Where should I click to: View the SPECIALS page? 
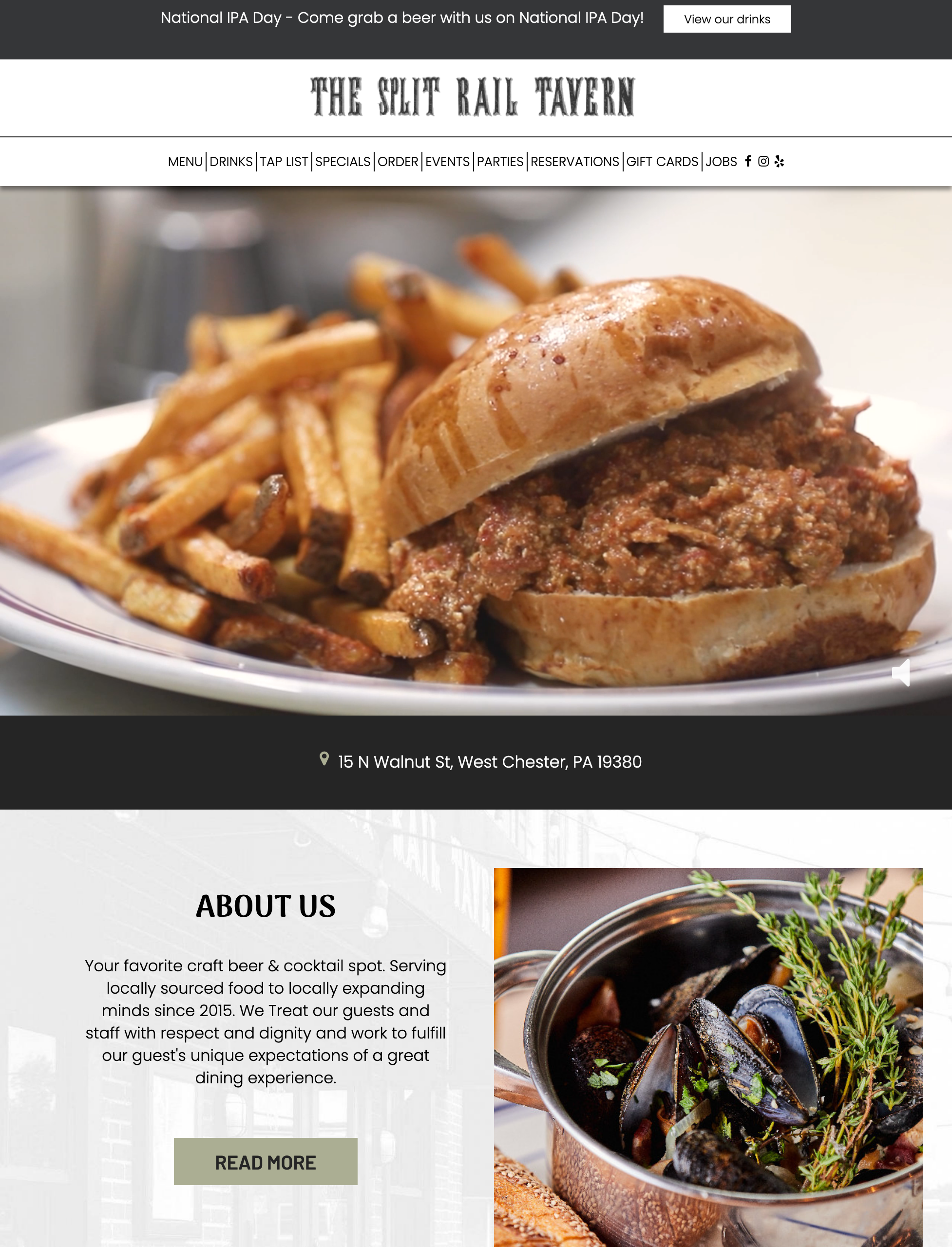click(343, 161)
